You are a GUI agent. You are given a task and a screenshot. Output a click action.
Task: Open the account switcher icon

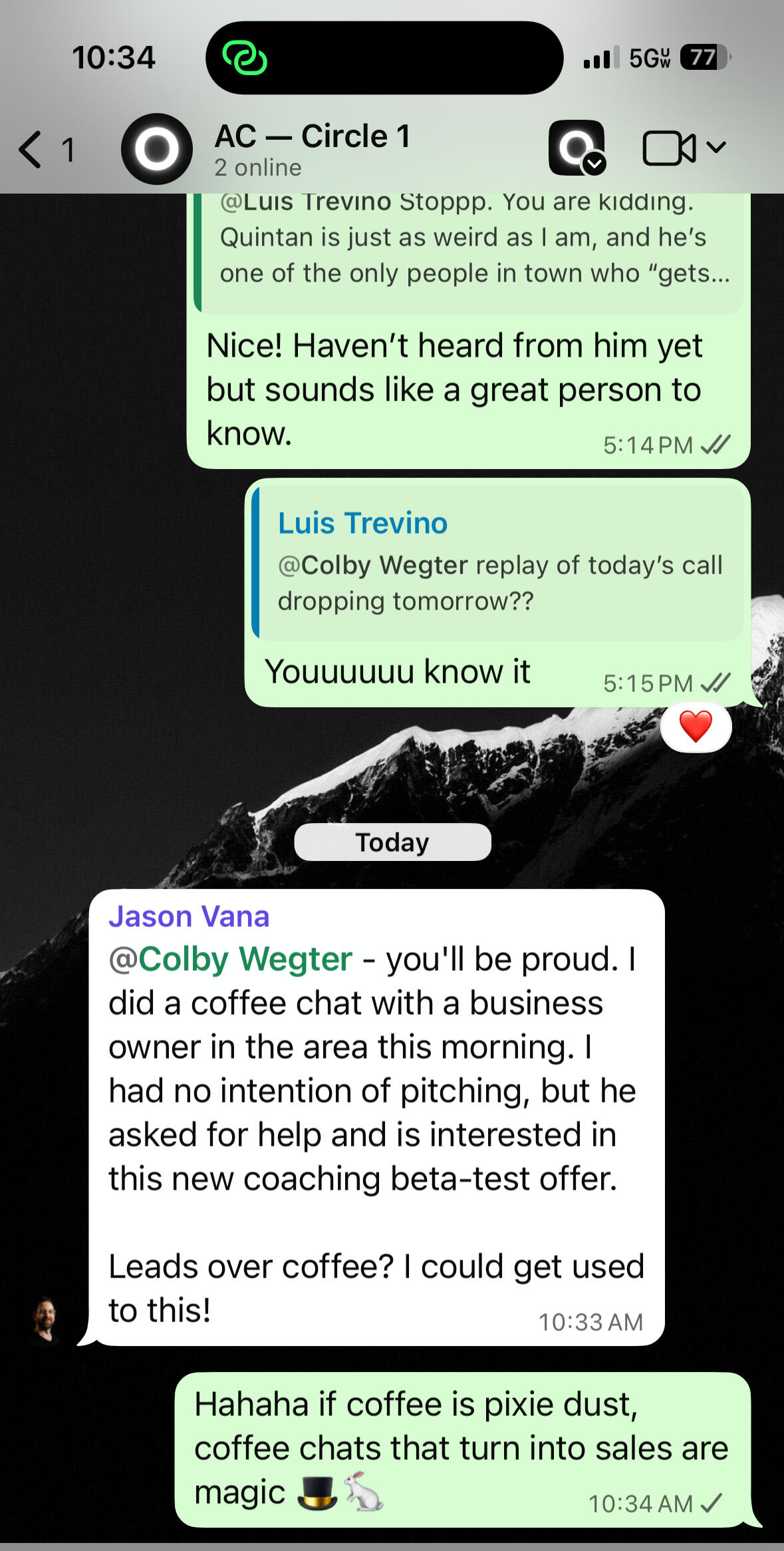pos(577,148)
